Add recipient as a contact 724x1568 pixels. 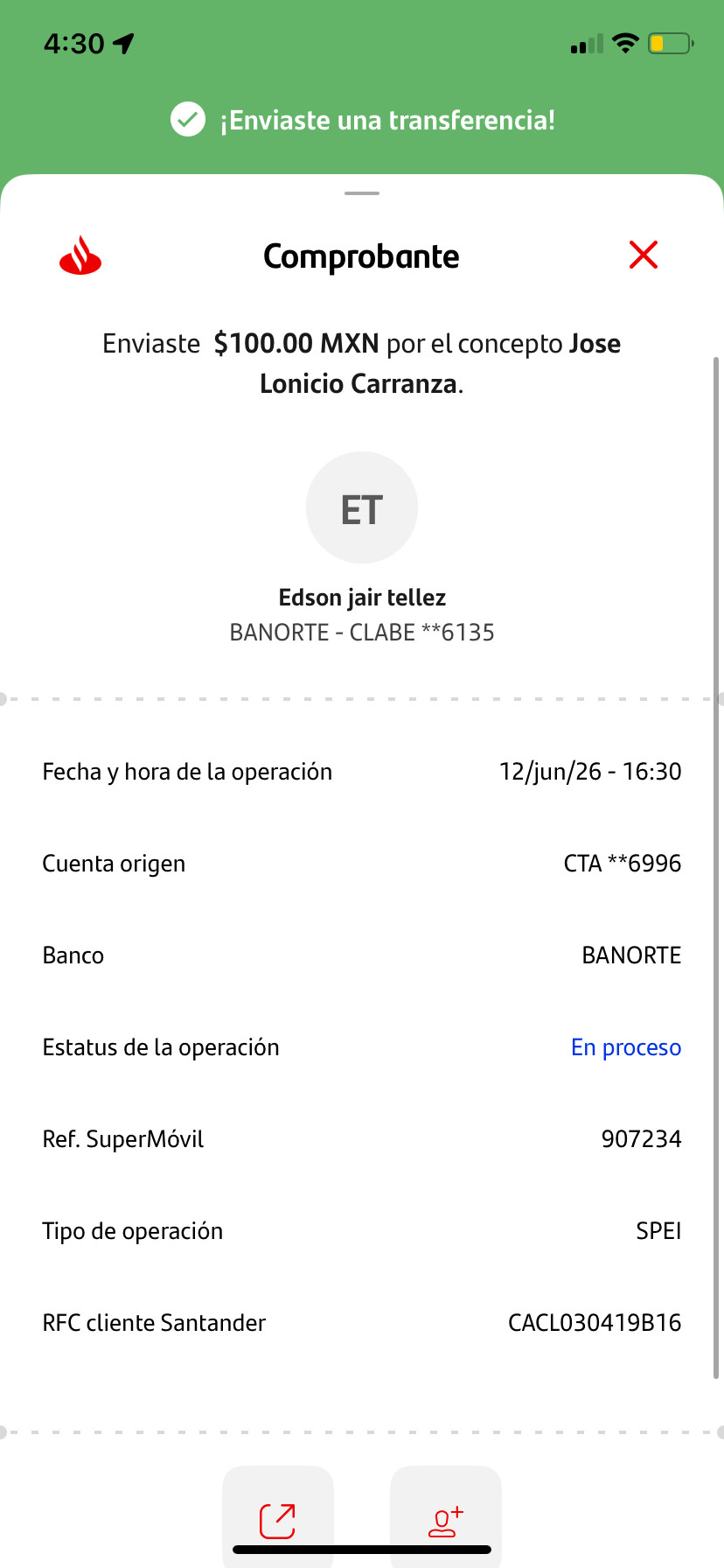(x=446, y=1517)
